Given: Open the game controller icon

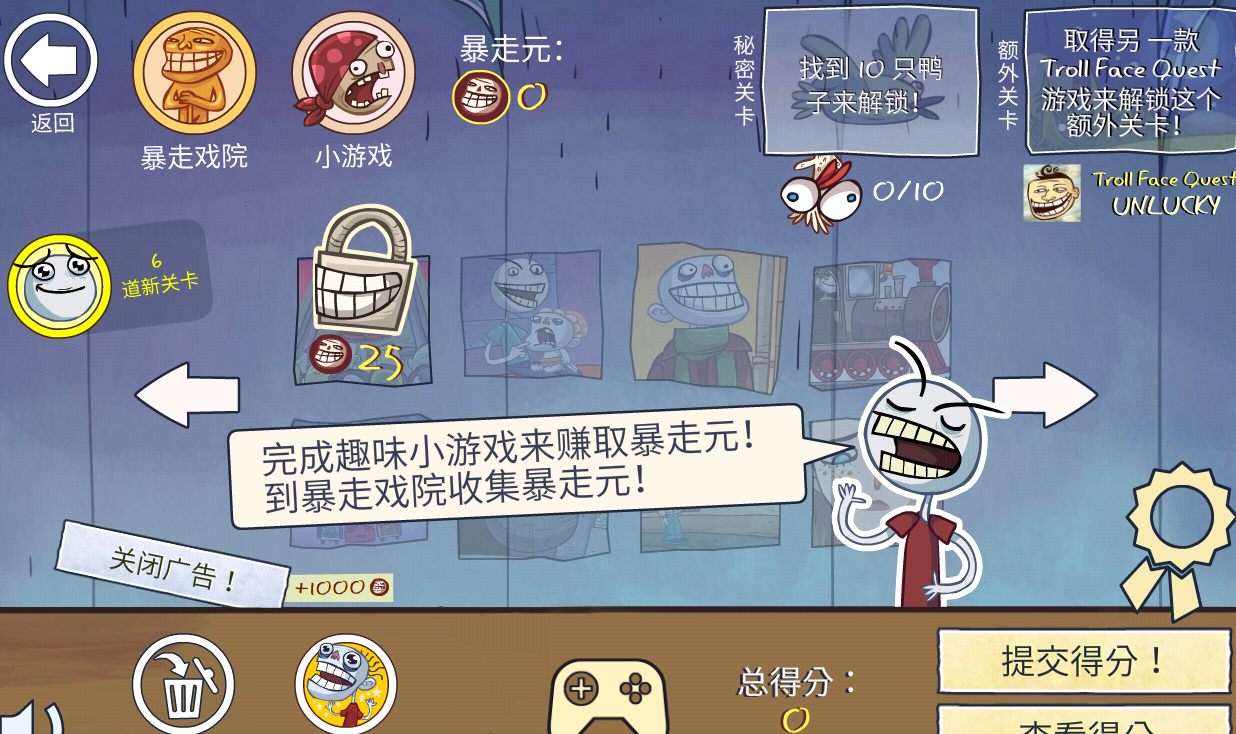Looking at the screenshot, I should point(608,695).
